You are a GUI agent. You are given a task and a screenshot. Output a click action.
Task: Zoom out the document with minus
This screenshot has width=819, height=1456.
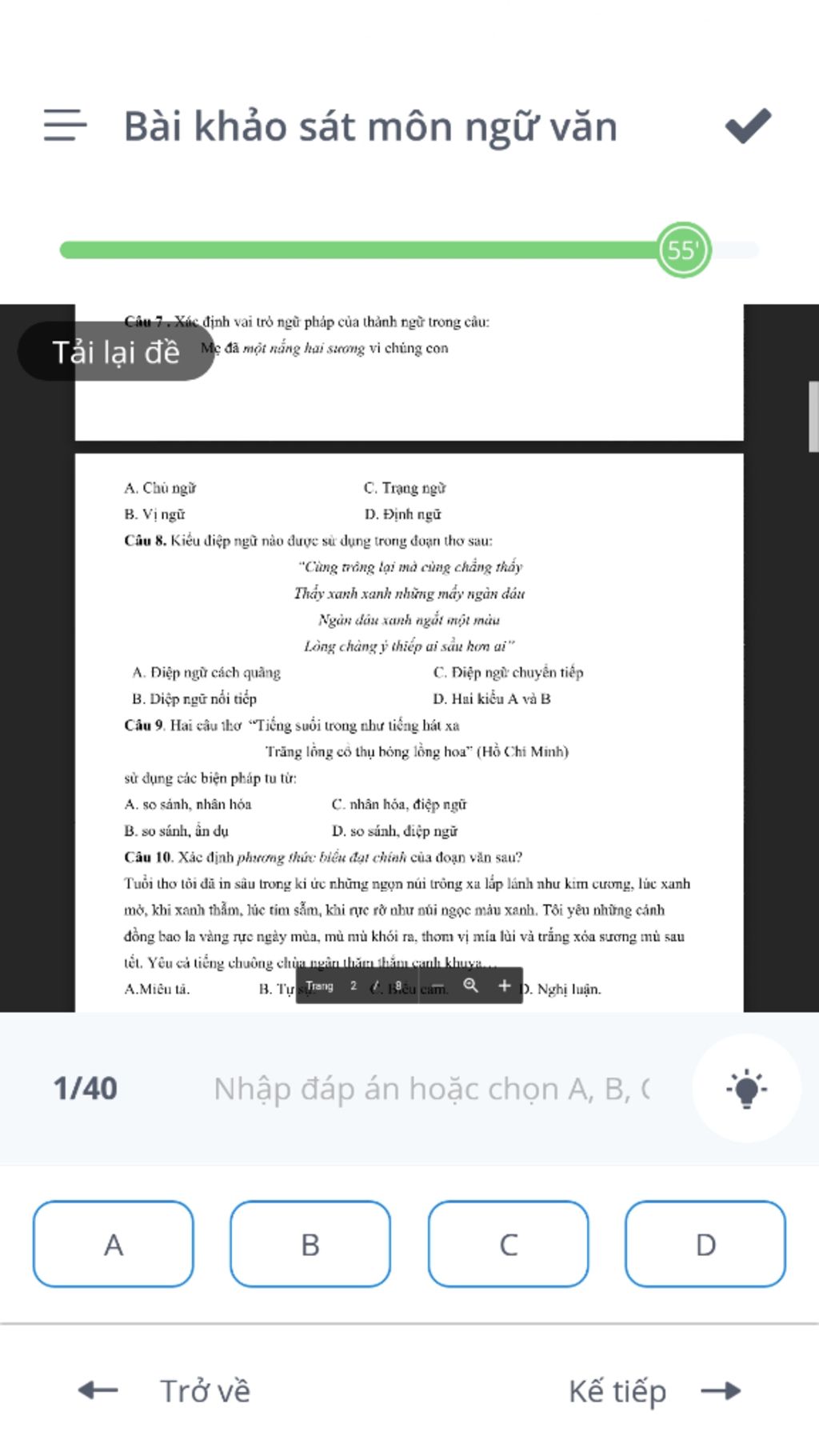click(x=437, y=986)
